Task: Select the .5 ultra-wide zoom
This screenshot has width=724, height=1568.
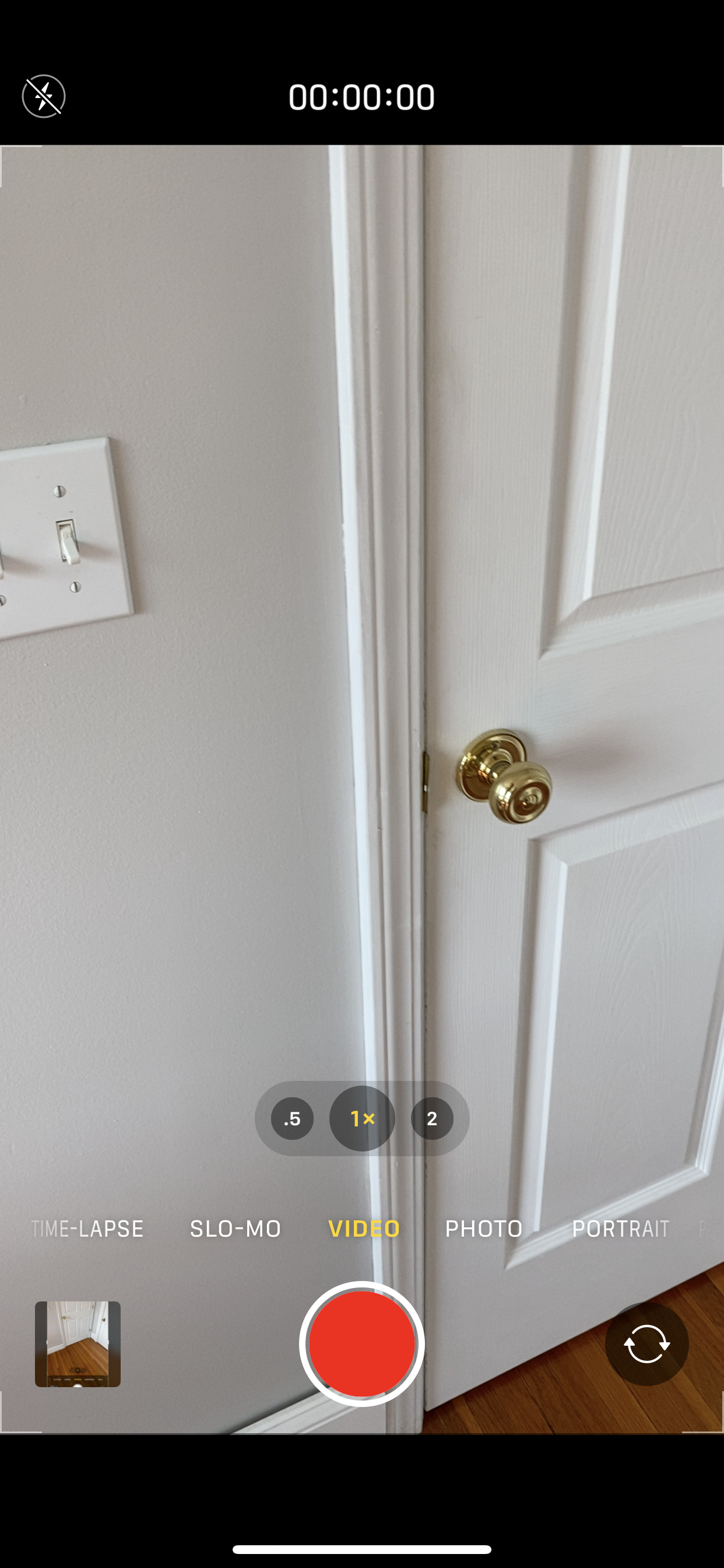Action: click(292, 1118)
